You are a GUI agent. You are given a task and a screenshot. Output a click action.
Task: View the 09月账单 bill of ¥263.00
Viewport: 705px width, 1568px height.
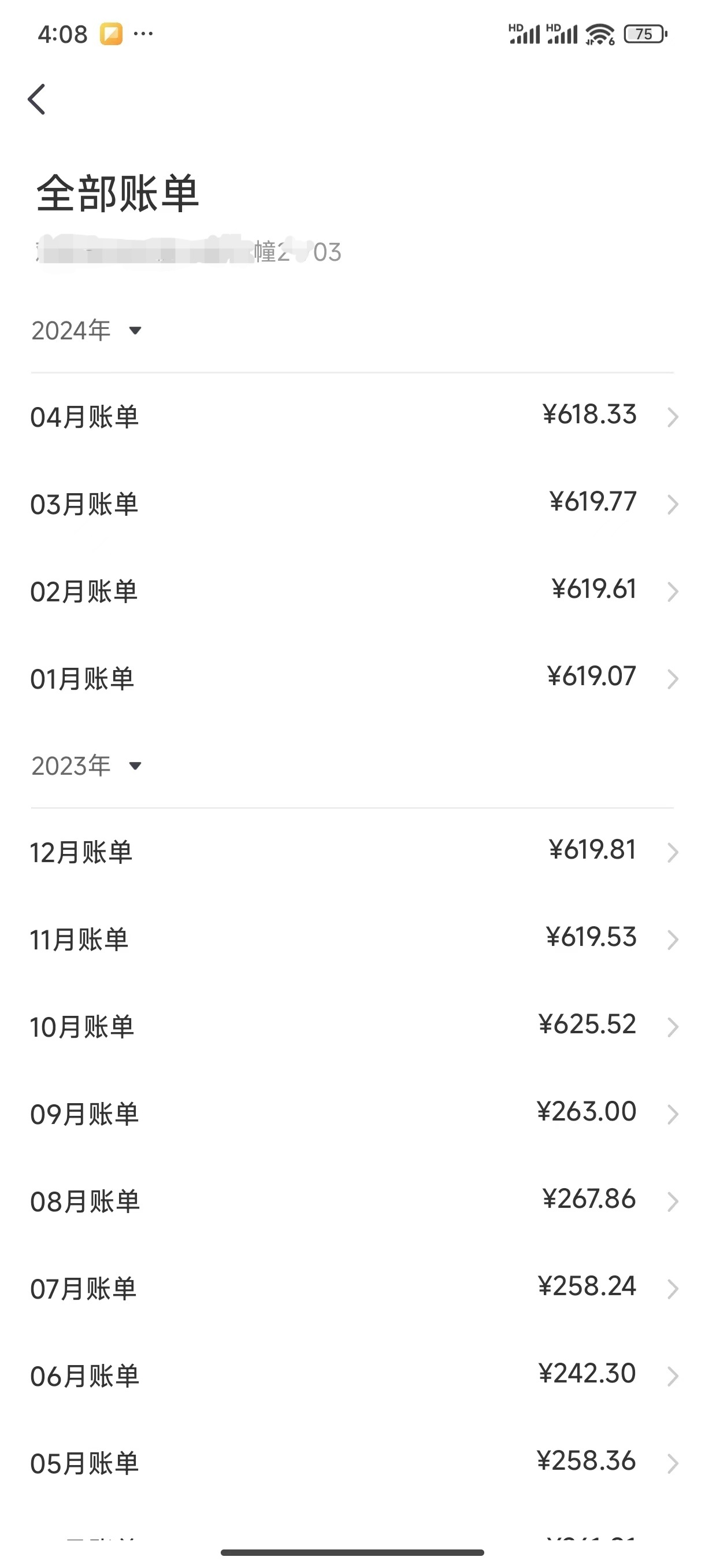[x=352, y=1114]
